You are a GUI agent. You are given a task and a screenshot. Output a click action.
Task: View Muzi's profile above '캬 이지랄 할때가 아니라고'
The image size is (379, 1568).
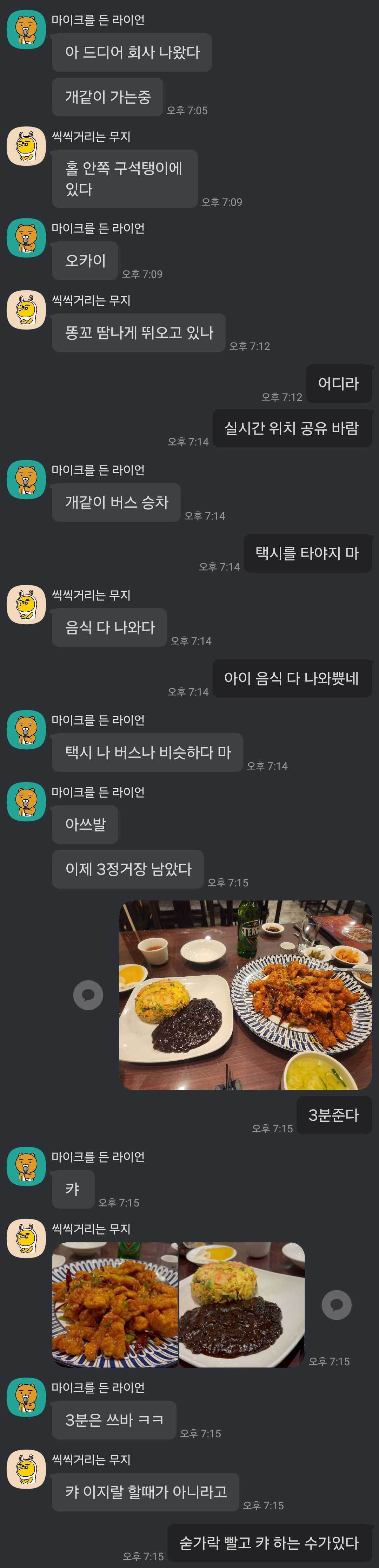click(26, 1469)
